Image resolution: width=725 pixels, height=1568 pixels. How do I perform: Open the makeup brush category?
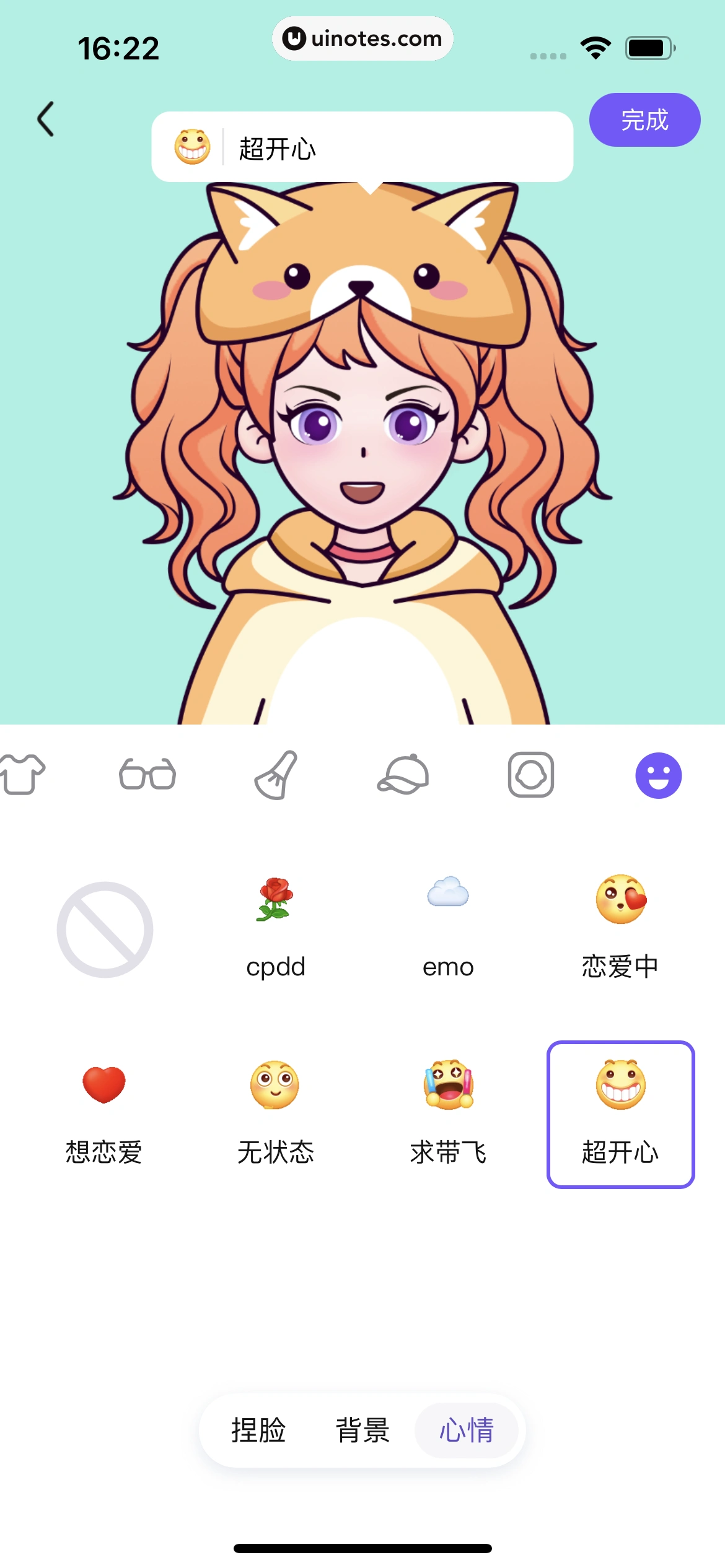[276, 774]
